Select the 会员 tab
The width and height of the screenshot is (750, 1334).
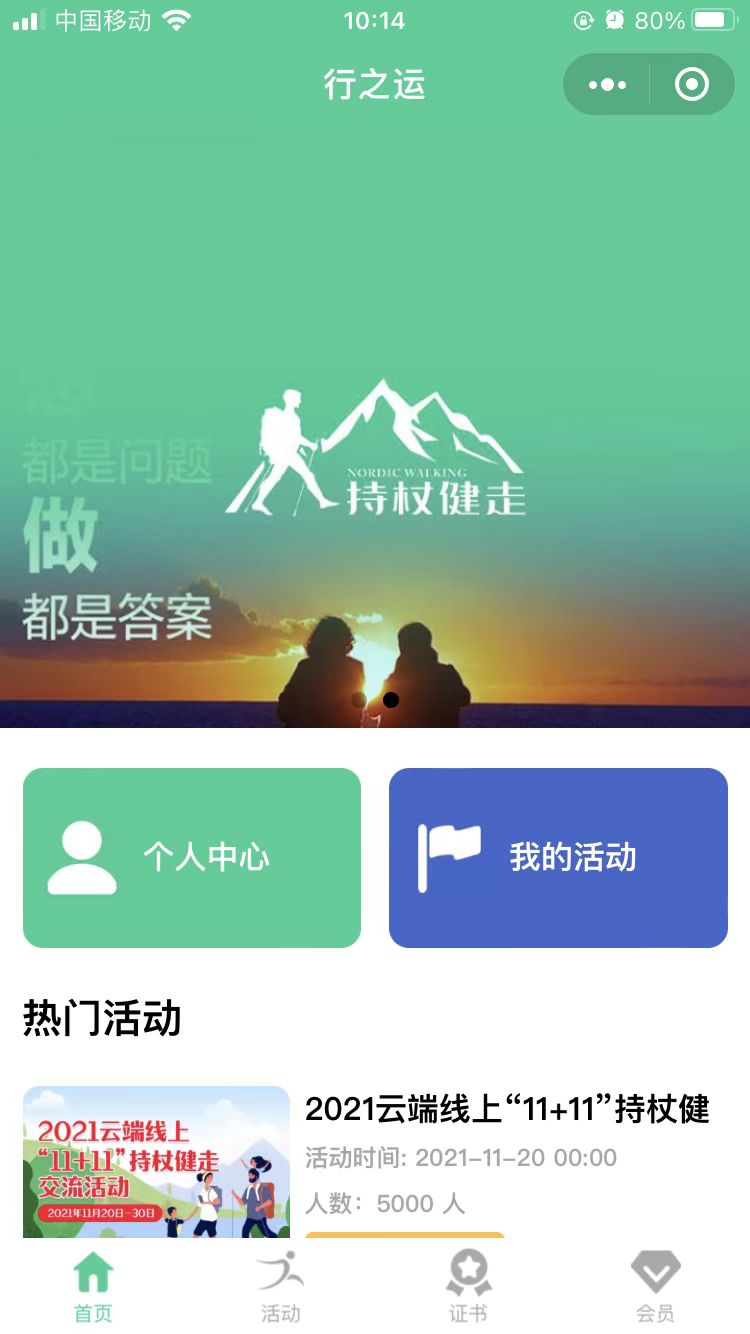[655, 1287]
